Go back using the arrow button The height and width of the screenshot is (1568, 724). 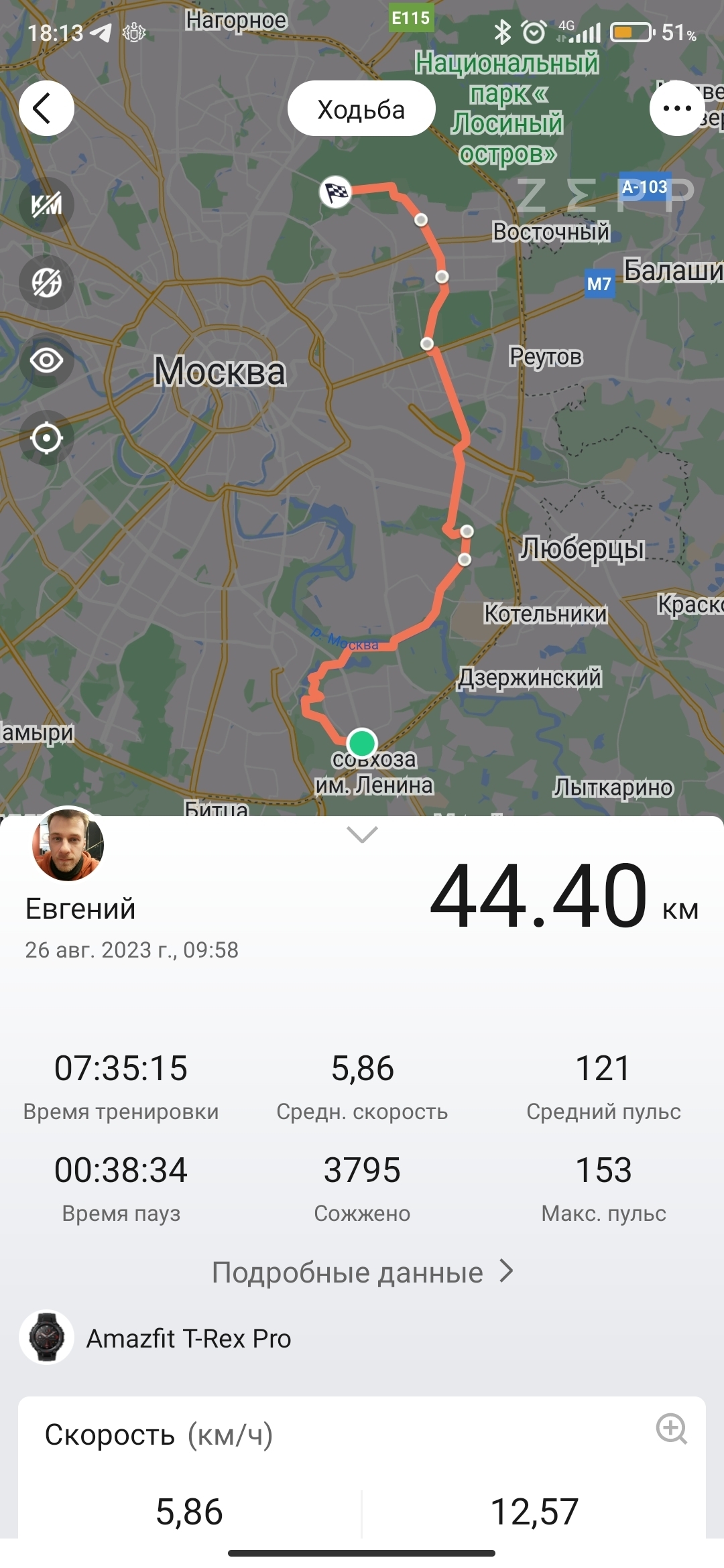(x=46, y=109)
